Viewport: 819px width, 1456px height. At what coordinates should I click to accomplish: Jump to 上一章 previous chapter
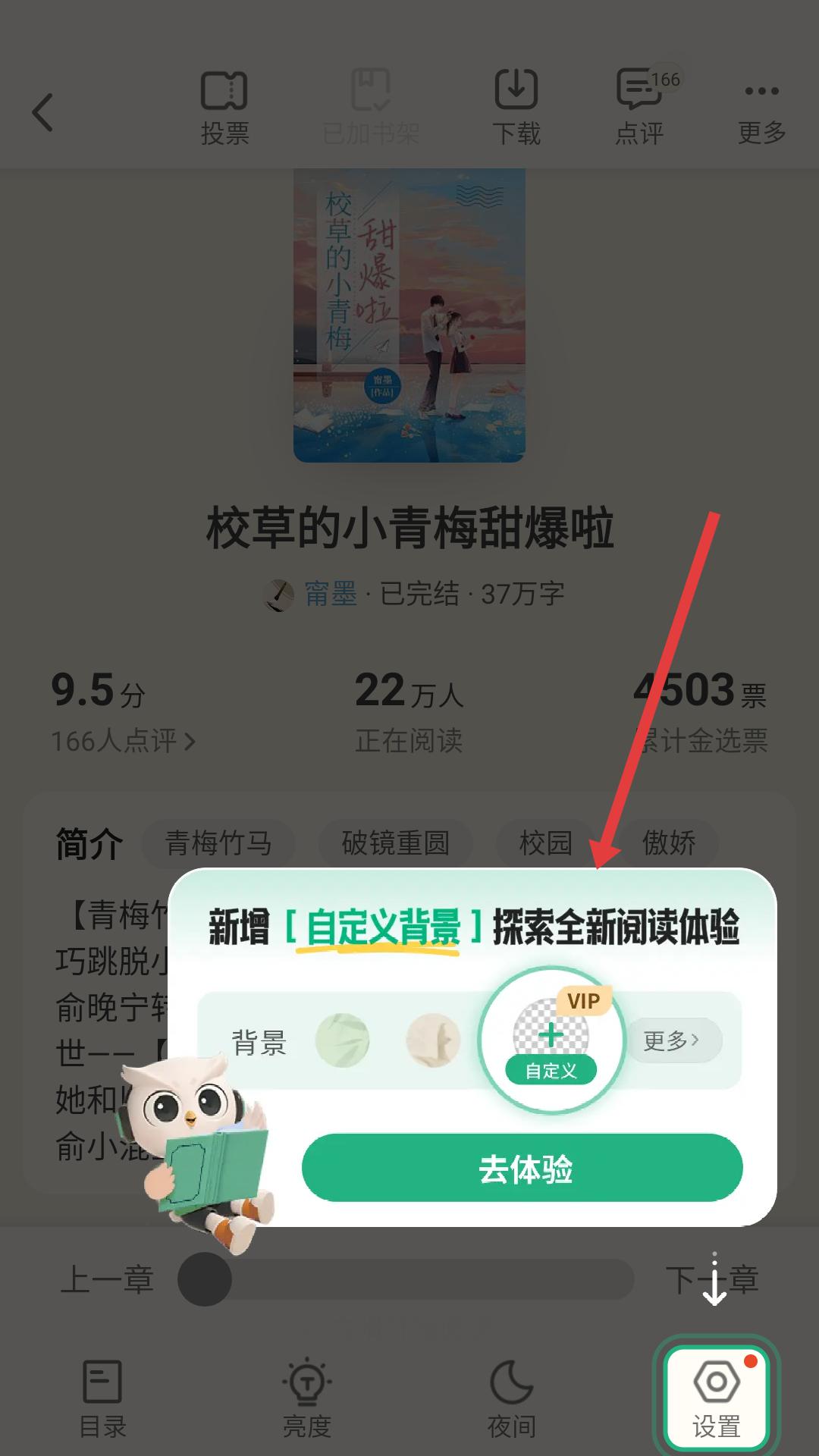pos(107,1279)
